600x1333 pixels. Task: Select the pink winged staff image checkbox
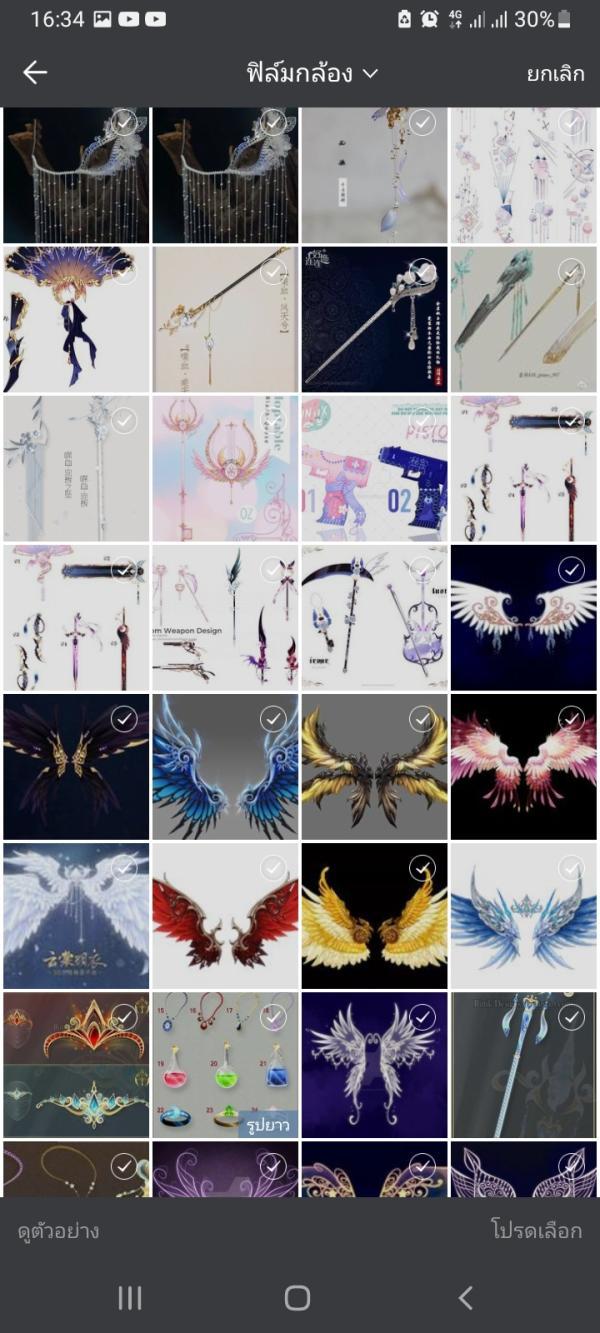pos(273,420)
